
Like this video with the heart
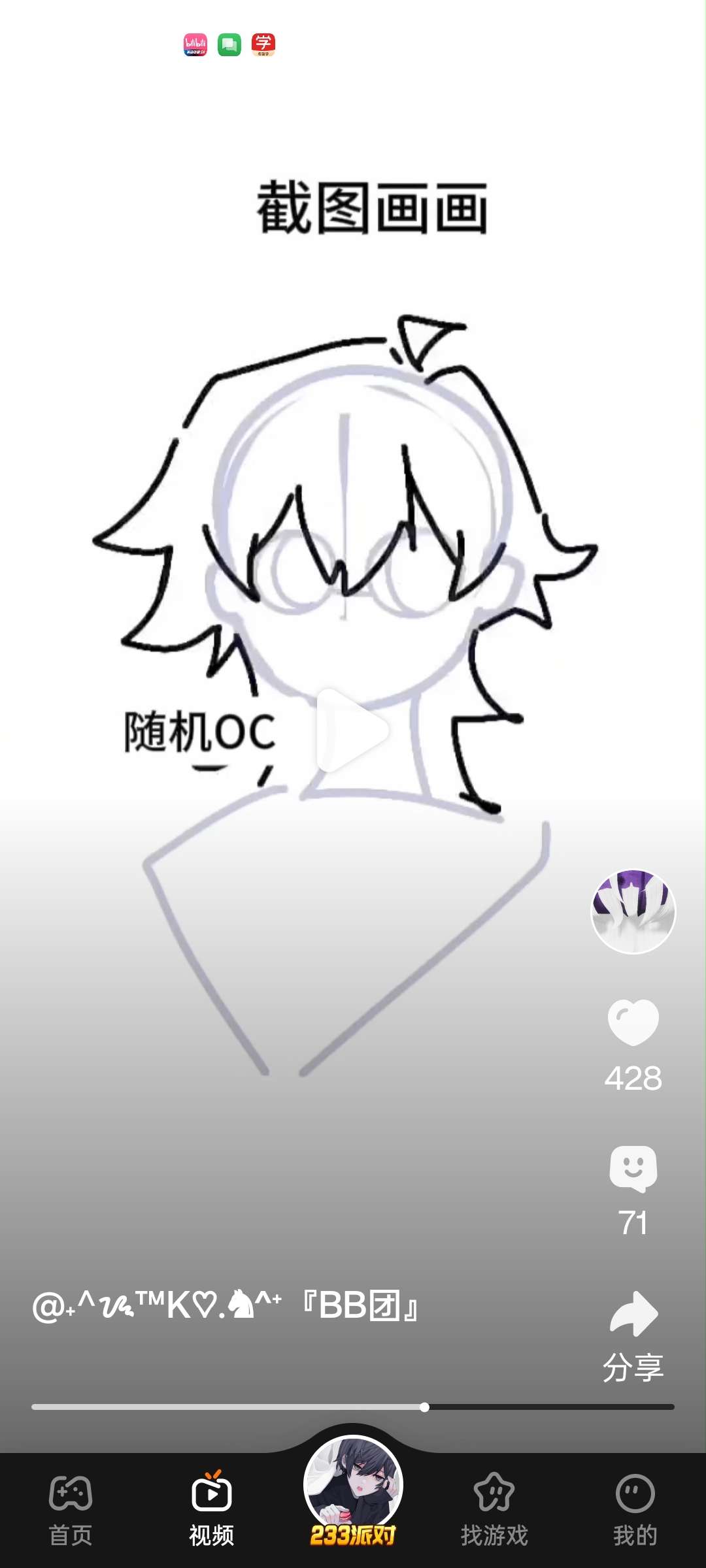click(633, 1022)
